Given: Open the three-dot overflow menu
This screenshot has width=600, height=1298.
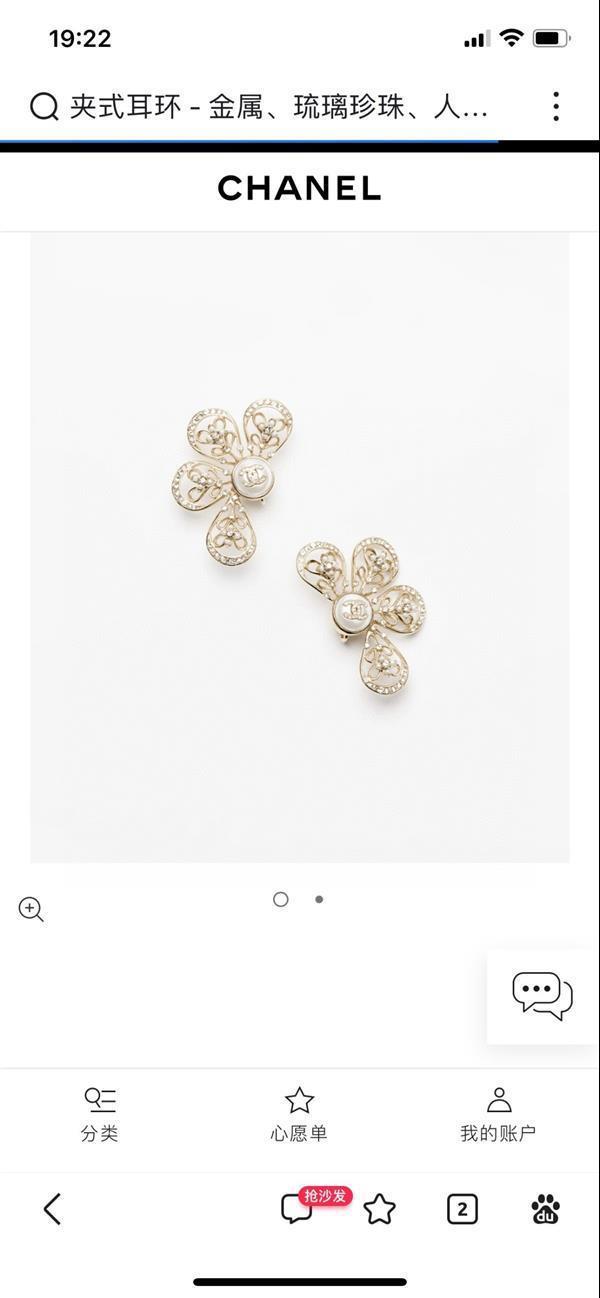Looking at the screenshot, I should click(x=556, y=106).
